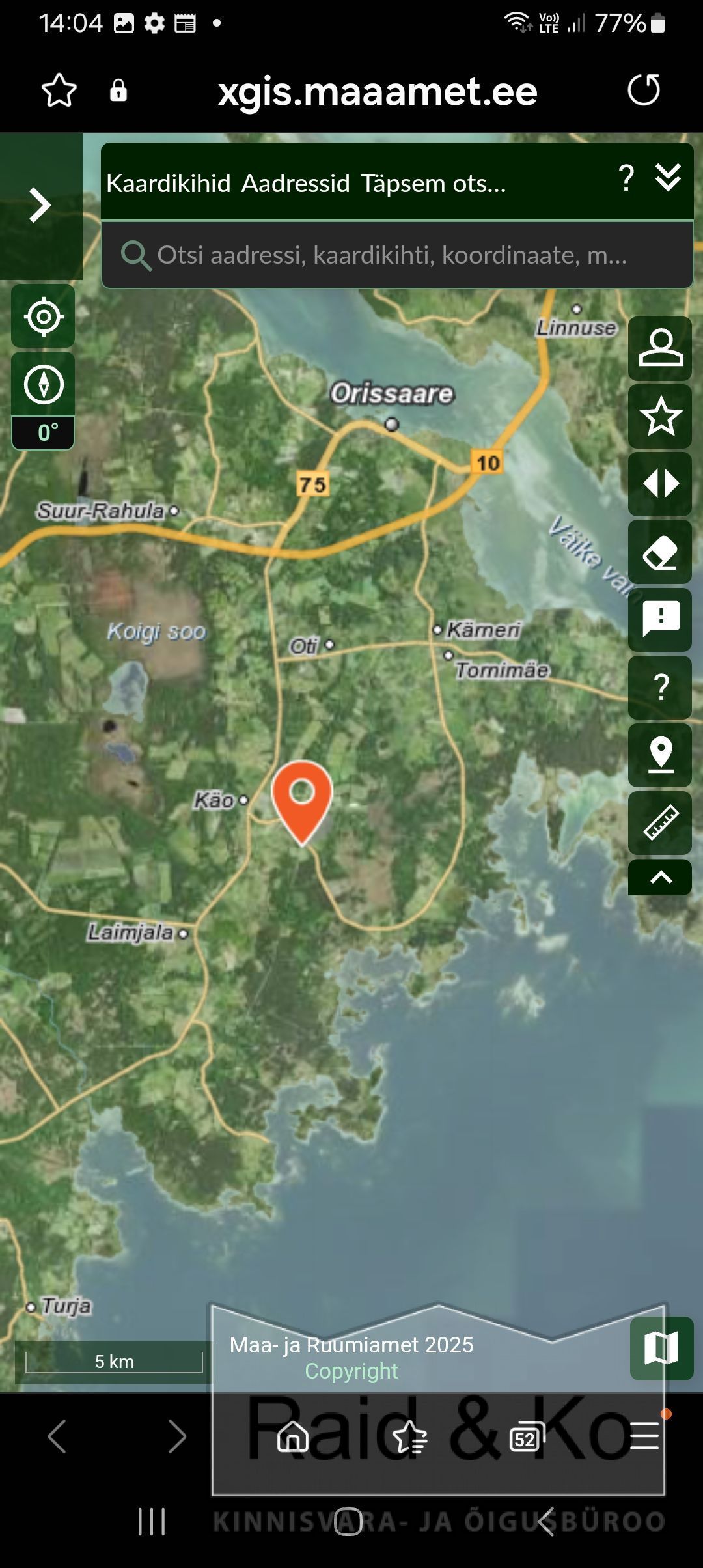The height and width of the screenshot is (1568, 703).
Task: Open the Copyright link
Action: point(351,1371)
